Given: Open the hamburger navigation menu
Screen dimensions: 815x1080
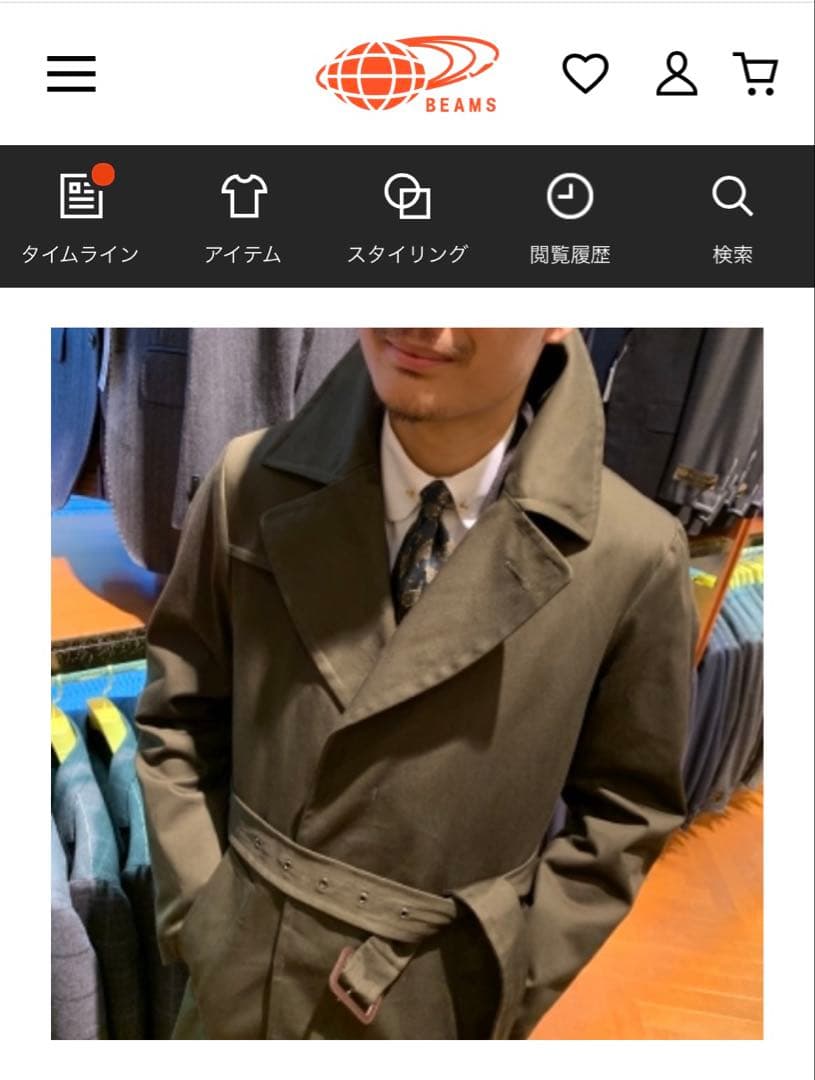Looking at the screenshot, I should (x=71, y=73).
